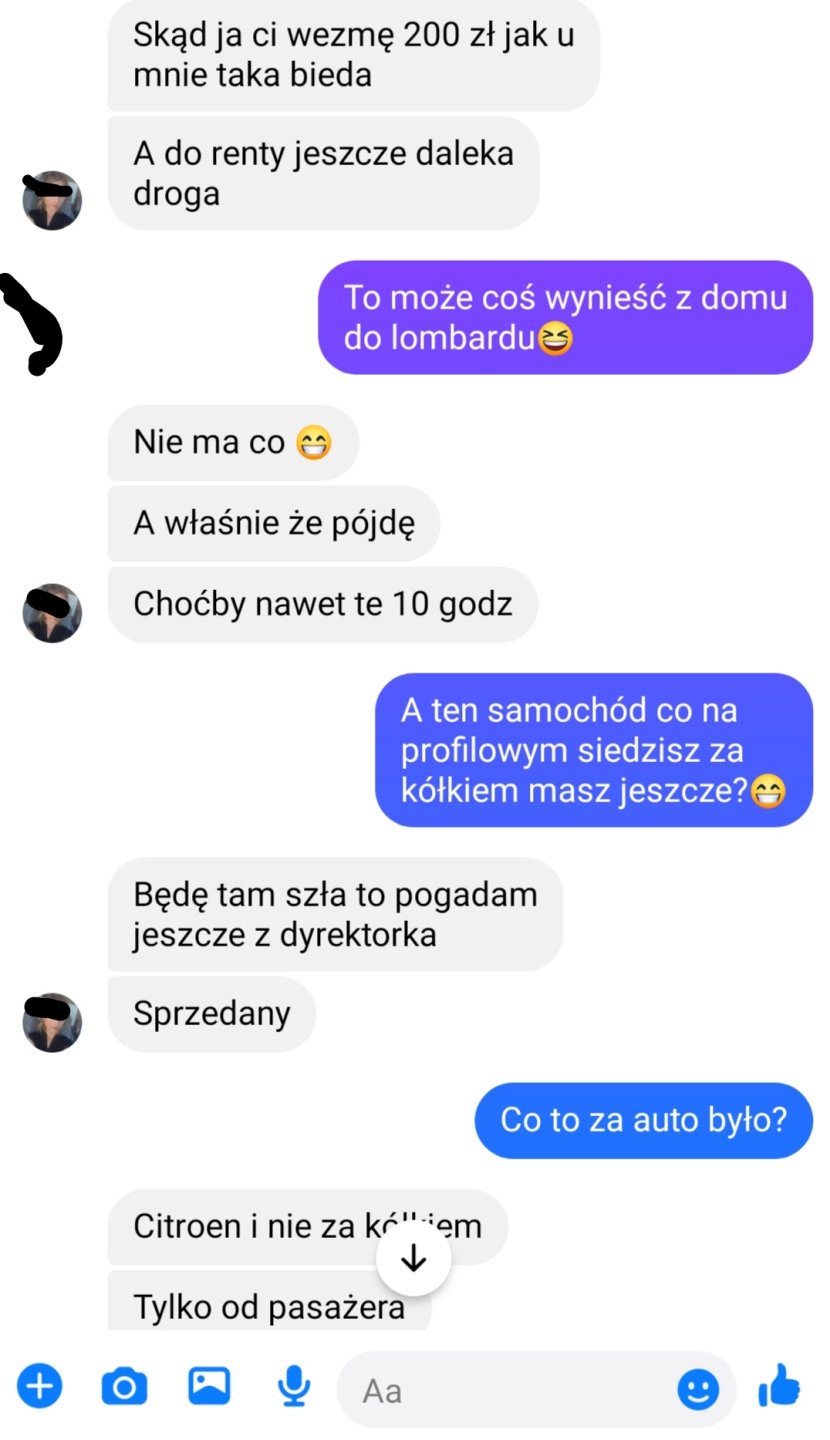Open the emoji picker smiley
This screenshot has width=830, height=1440.
click(x=698, y=1389)
